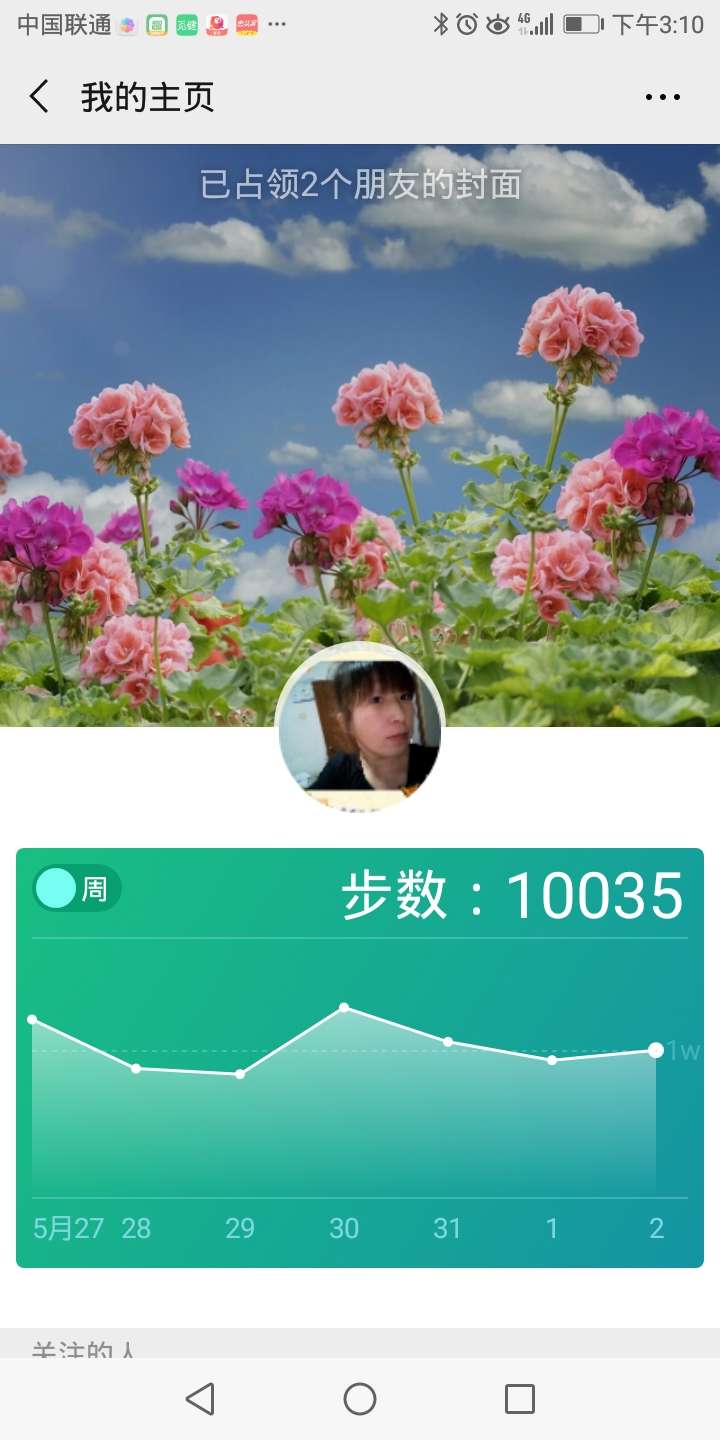Go back from 我的主页
Screen dimensions: 720x1440
[x=39, y=97]
